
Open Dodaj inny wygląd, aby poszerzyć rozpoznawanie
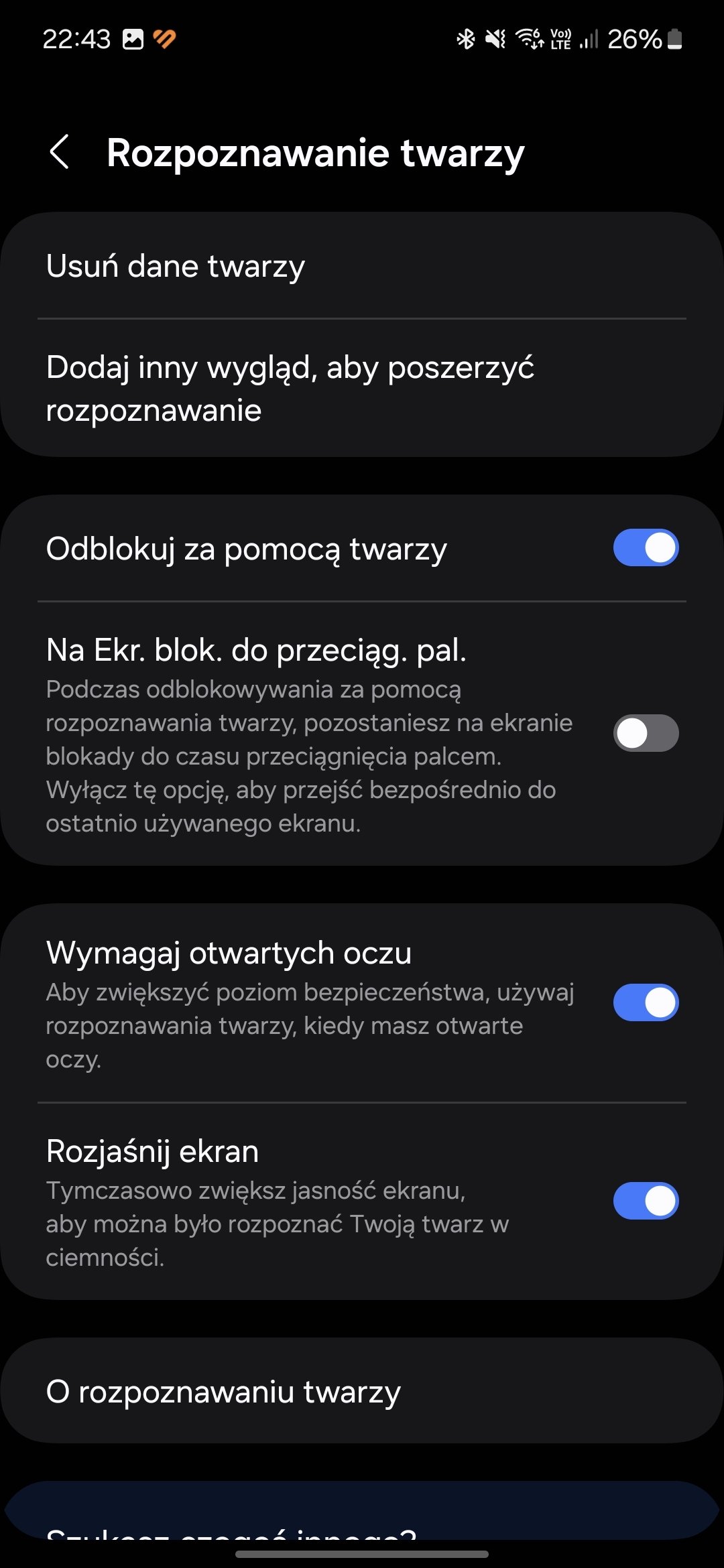[362, 389]
